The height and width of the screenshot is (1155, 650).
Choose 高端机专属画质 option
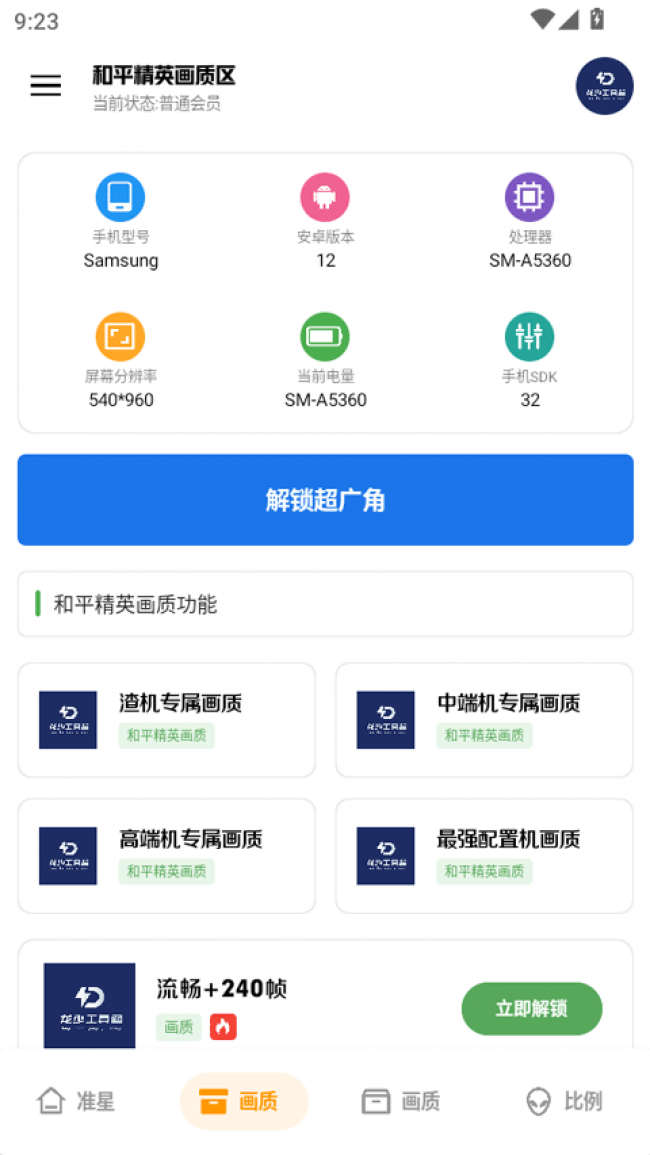pos(167,855)
